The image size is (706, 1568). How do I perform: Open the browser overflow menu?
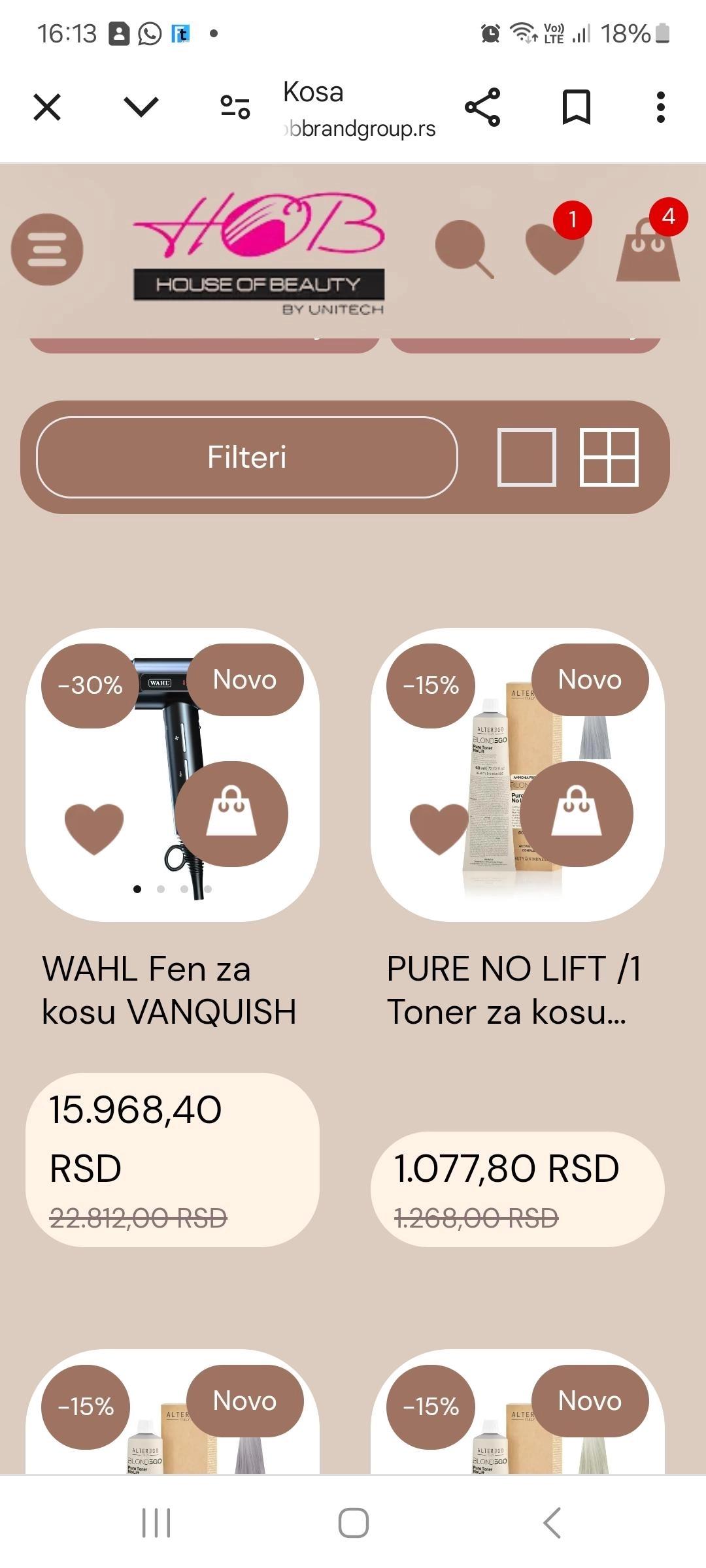pos(661,107)
